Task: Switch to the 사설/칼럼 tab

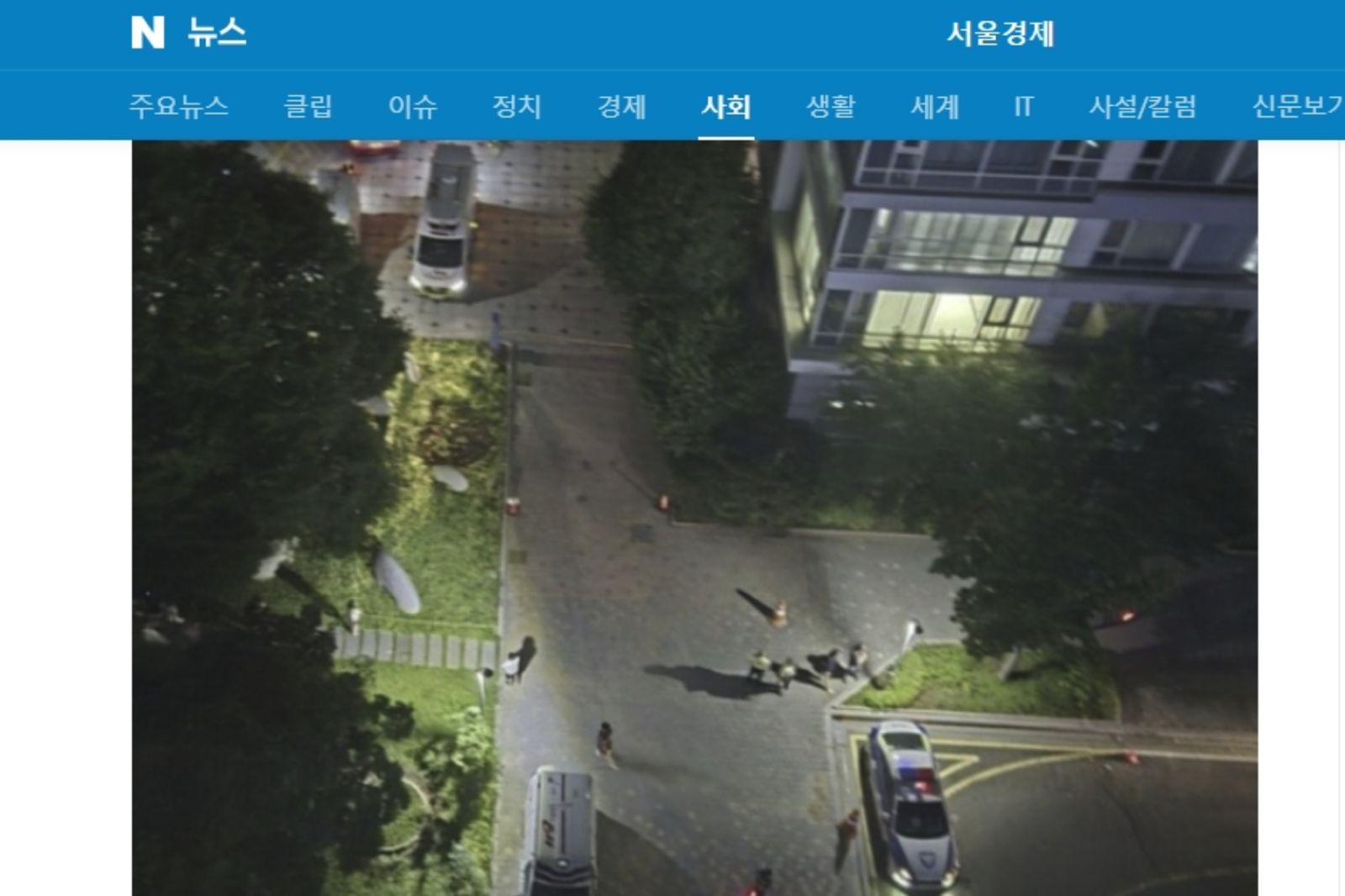Action: 1142,107
